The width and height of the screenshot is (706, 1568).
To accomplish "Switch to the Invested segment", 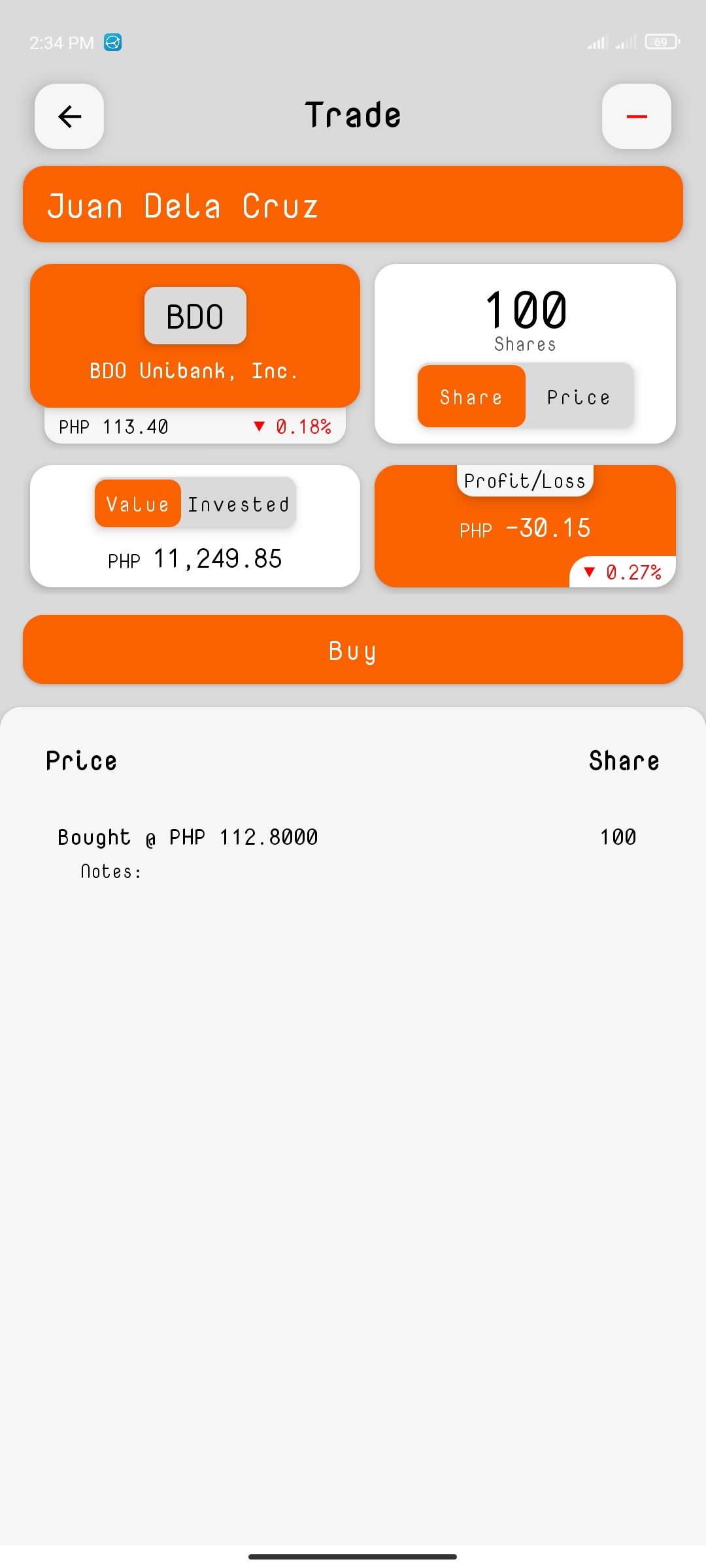I will click(x=239, y=504).
